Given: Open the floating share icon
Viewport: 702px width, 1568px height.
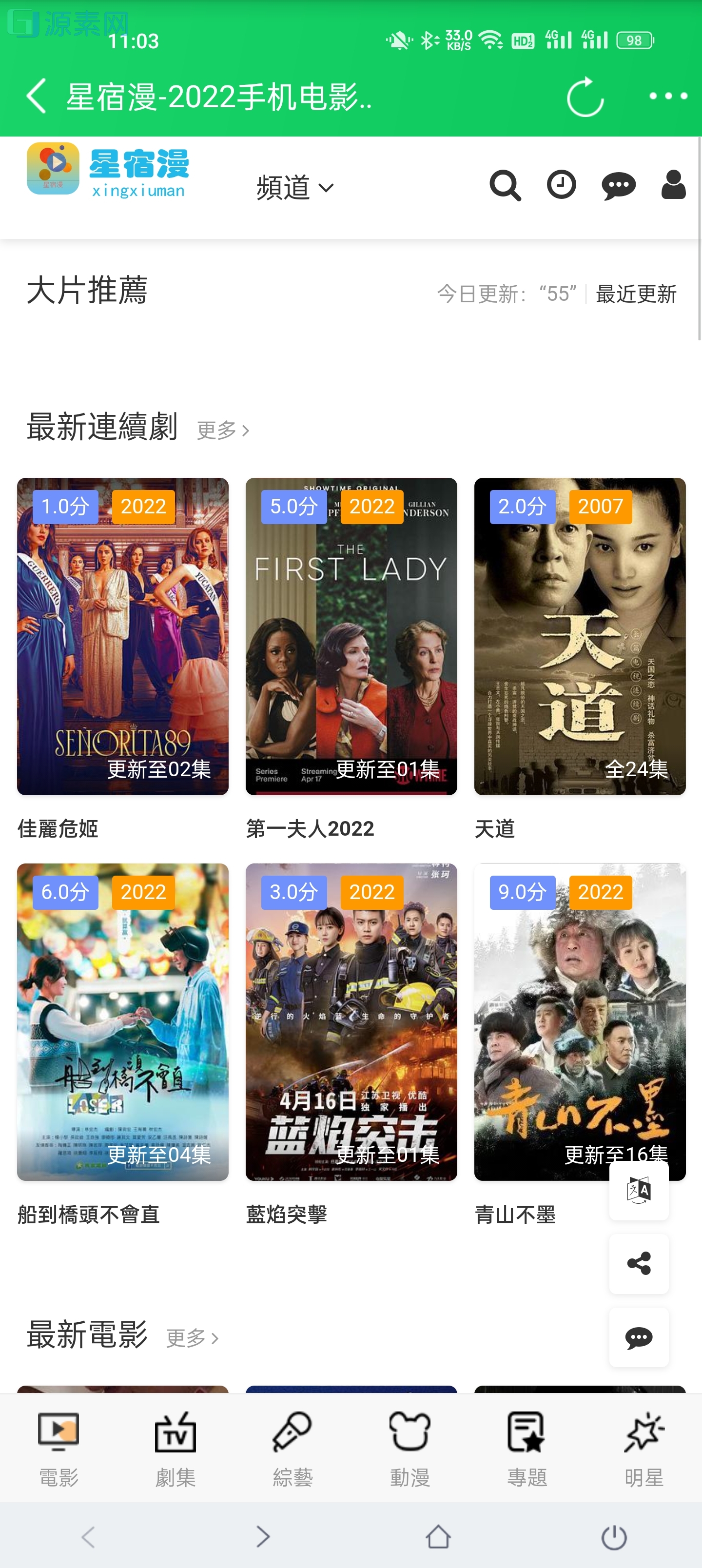Looking at the screenshot, I should tap(639, 1264).
